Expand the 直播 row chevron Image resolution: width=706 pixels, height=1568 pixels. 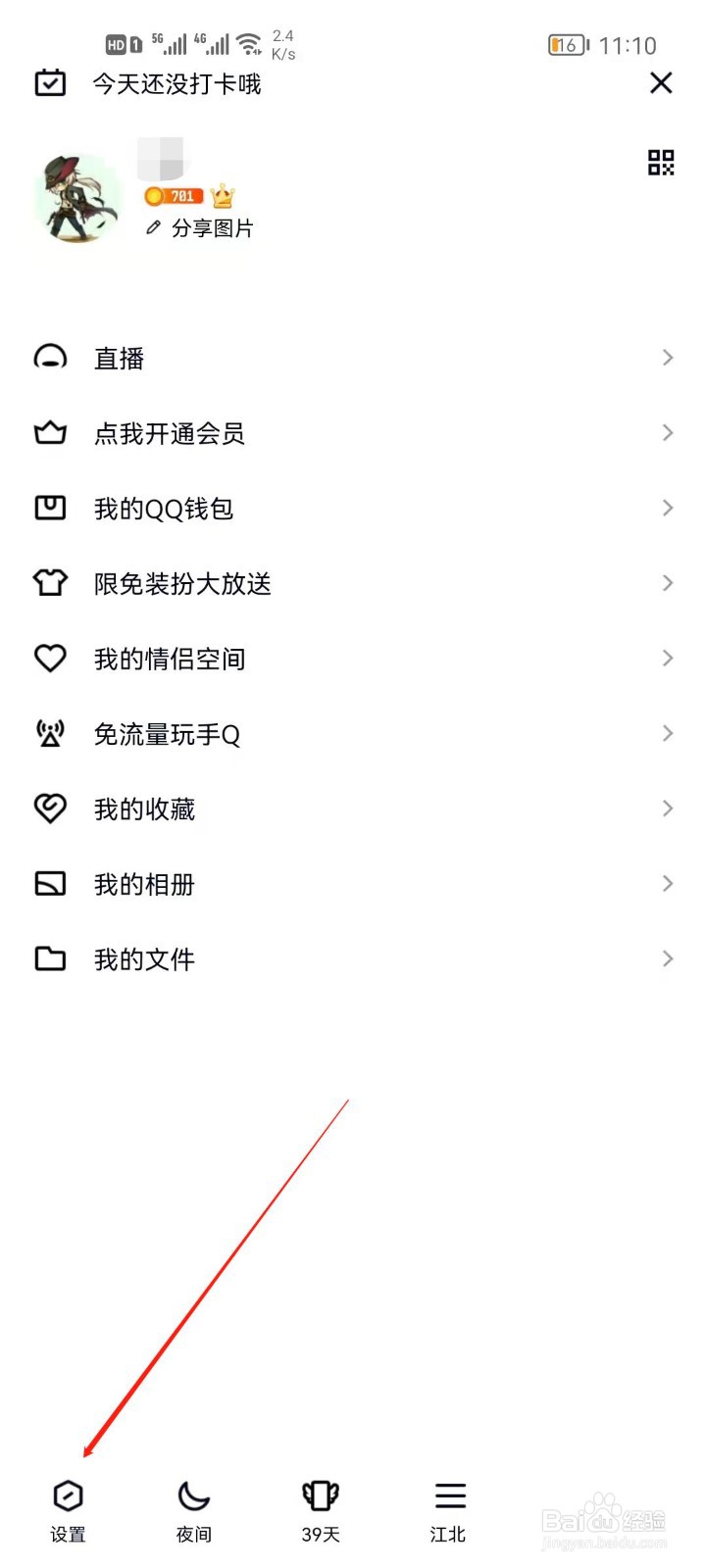point(668,357)
